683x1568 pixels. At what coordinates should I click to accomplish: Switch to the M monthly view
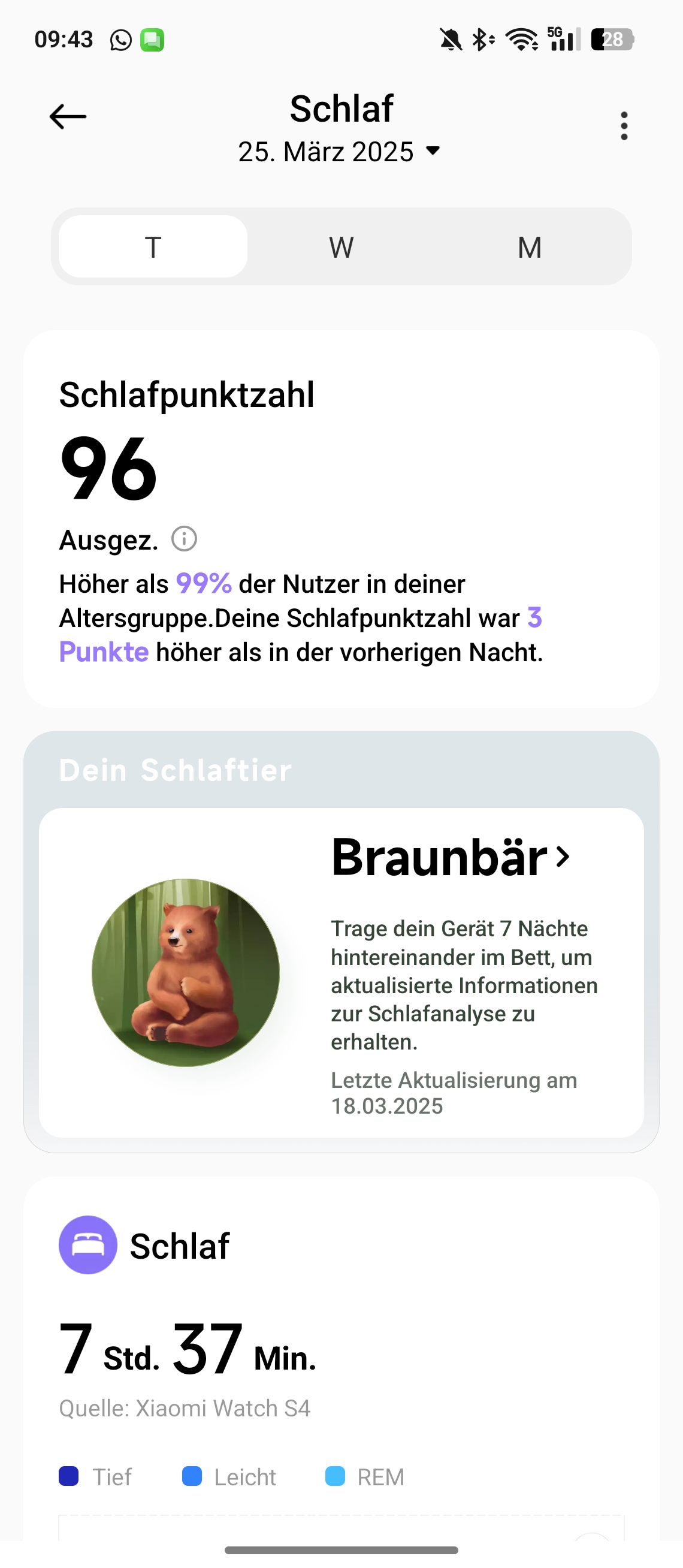click(x=530, y=247)
